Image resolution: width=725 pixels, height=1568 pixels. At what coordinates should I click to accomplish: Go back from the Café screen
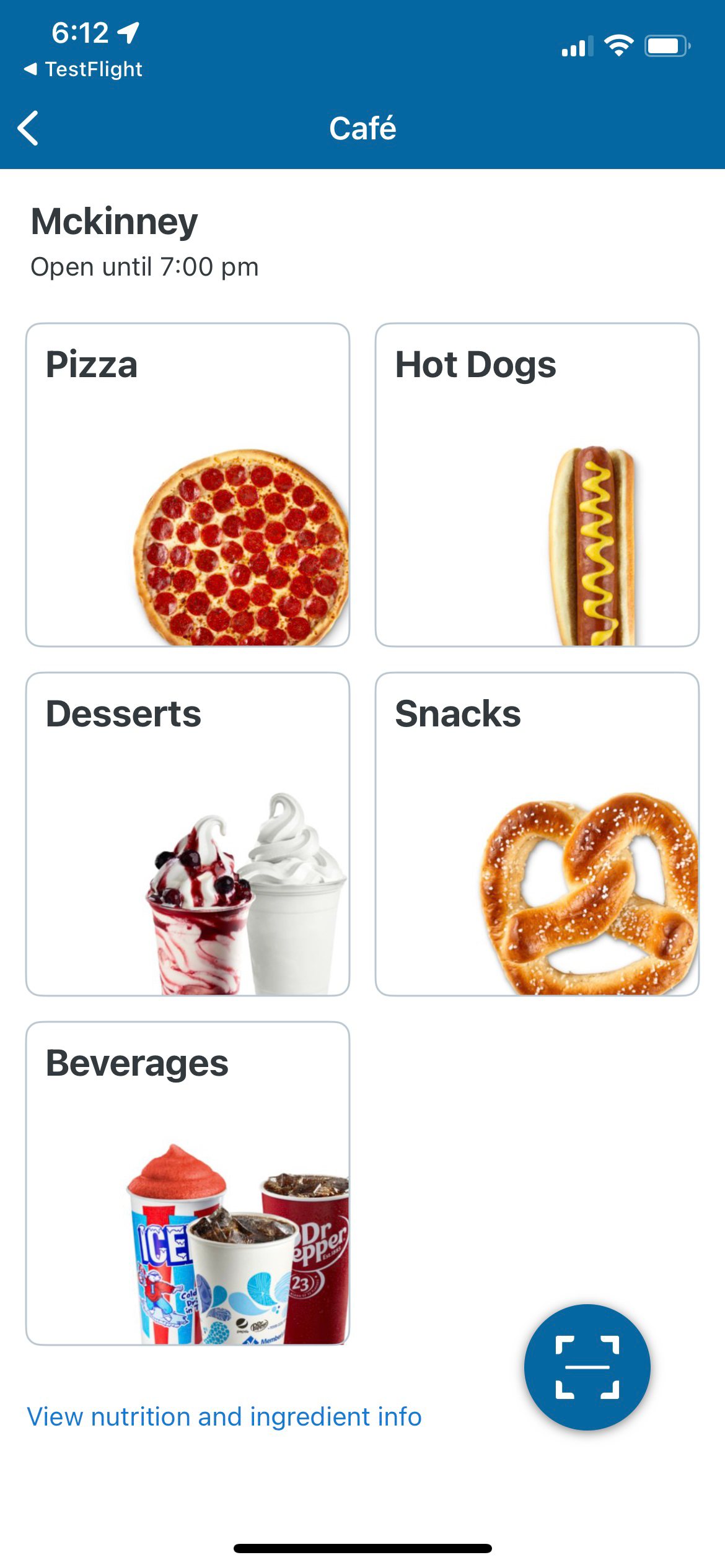[x=29, y=128]
